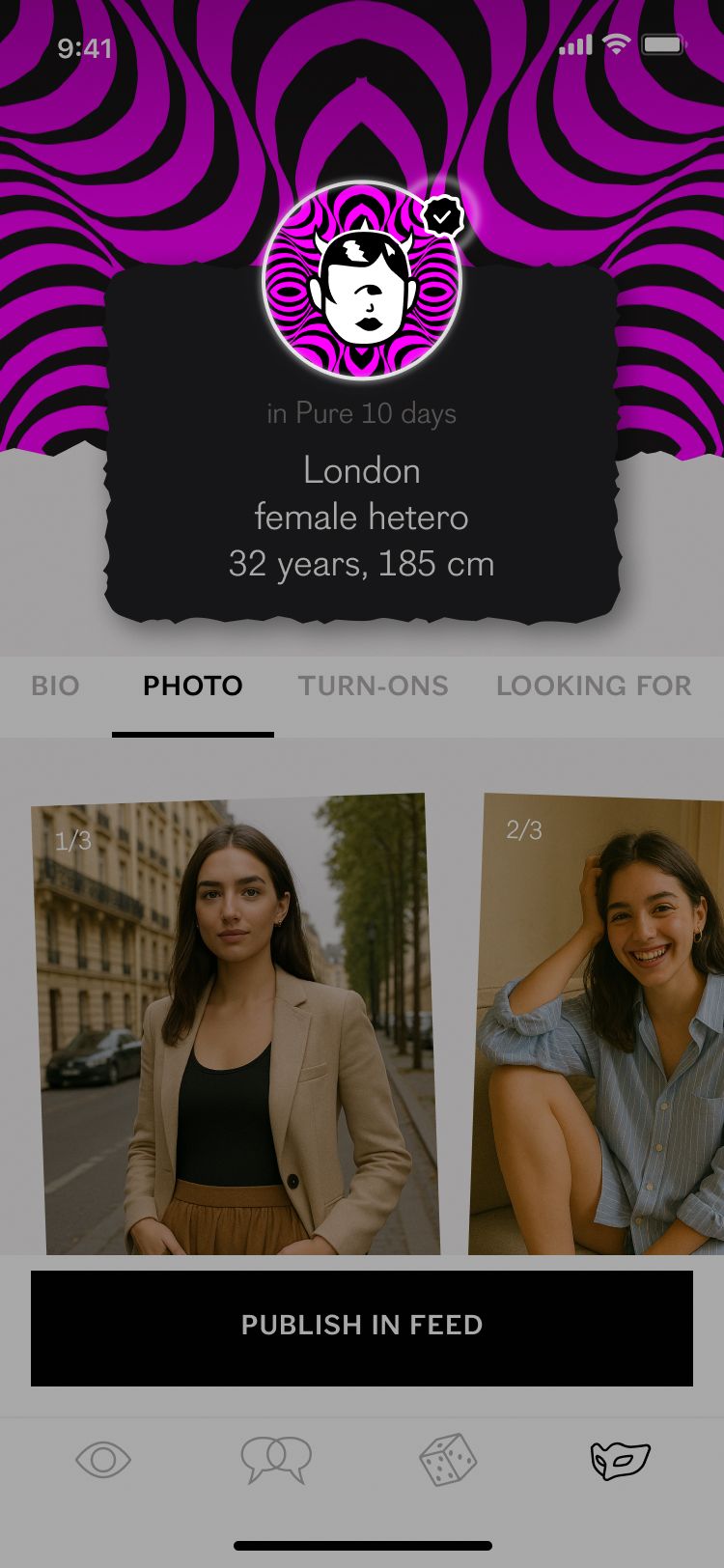Viewport: 724px width, 1568px height.
Task: Select the PHOTO tab
Action: tap(193, 686)
